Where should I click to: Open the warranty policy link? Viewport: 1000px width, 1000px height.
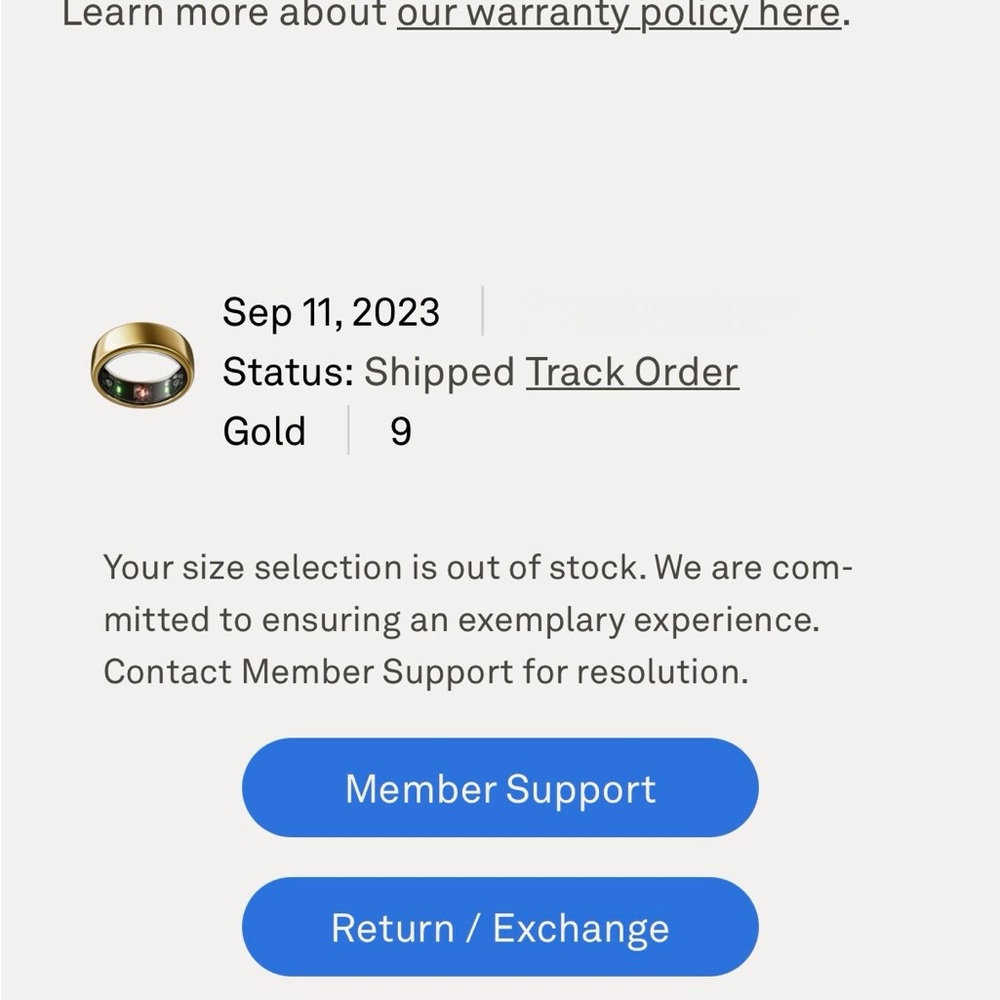[x=618, y=14]
